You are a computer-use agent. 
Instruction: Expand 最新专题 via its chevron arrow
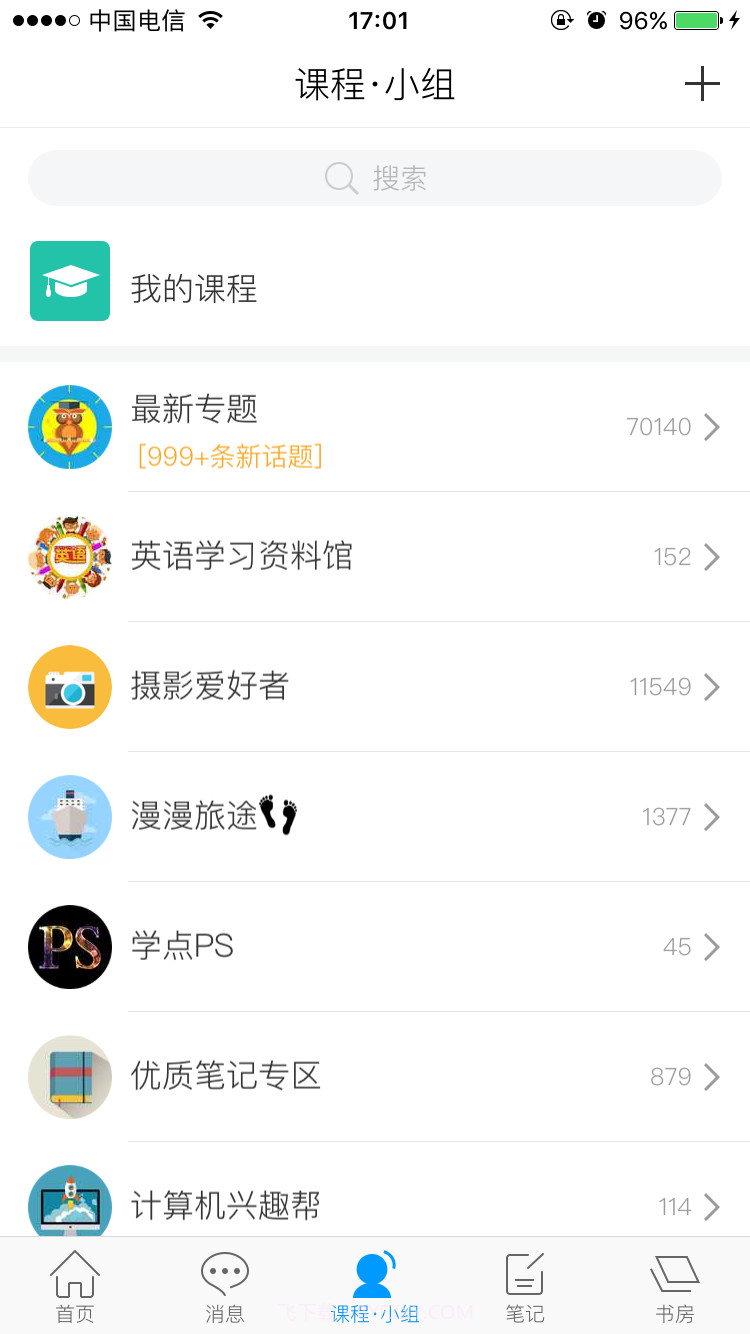712,427
